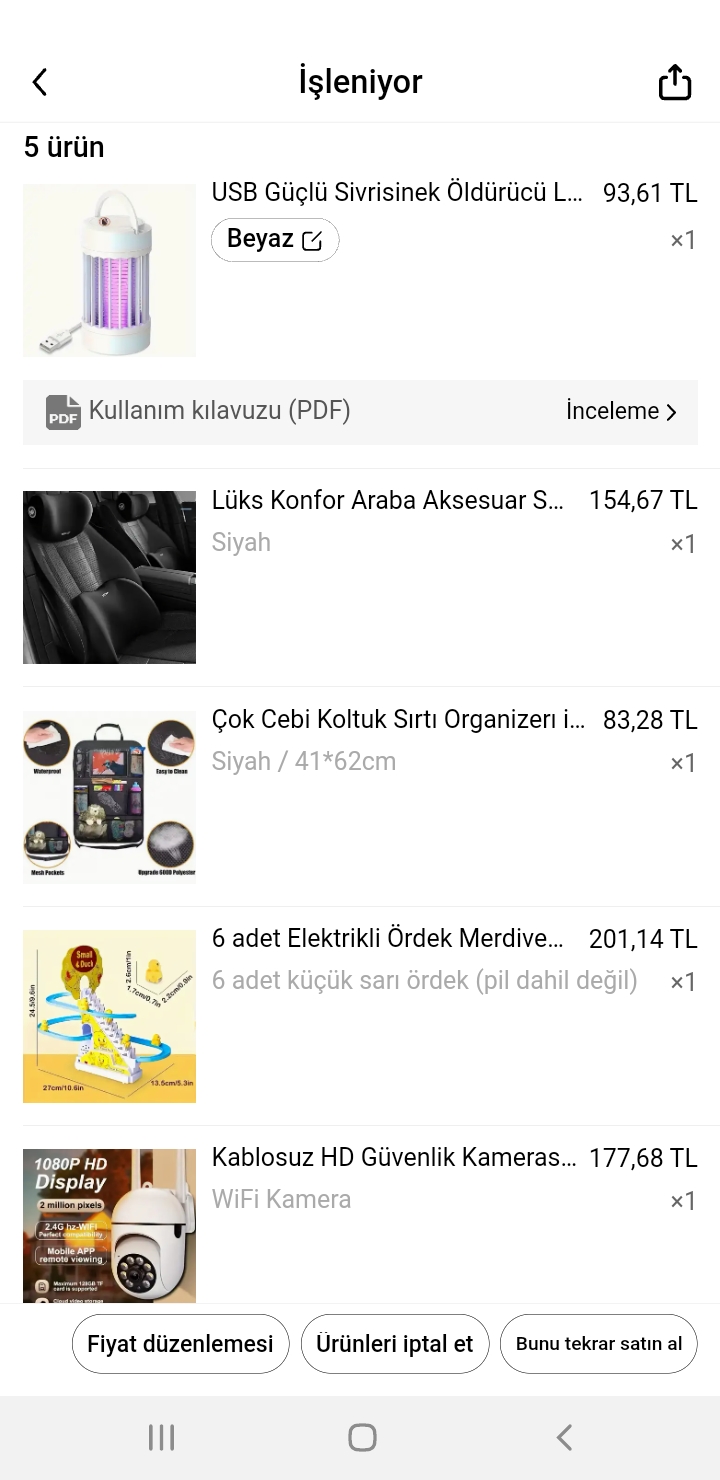Open USB Güçlü Sivrisinek Öldürücü product
720x1480 pixels.
(x=396, y=193)
